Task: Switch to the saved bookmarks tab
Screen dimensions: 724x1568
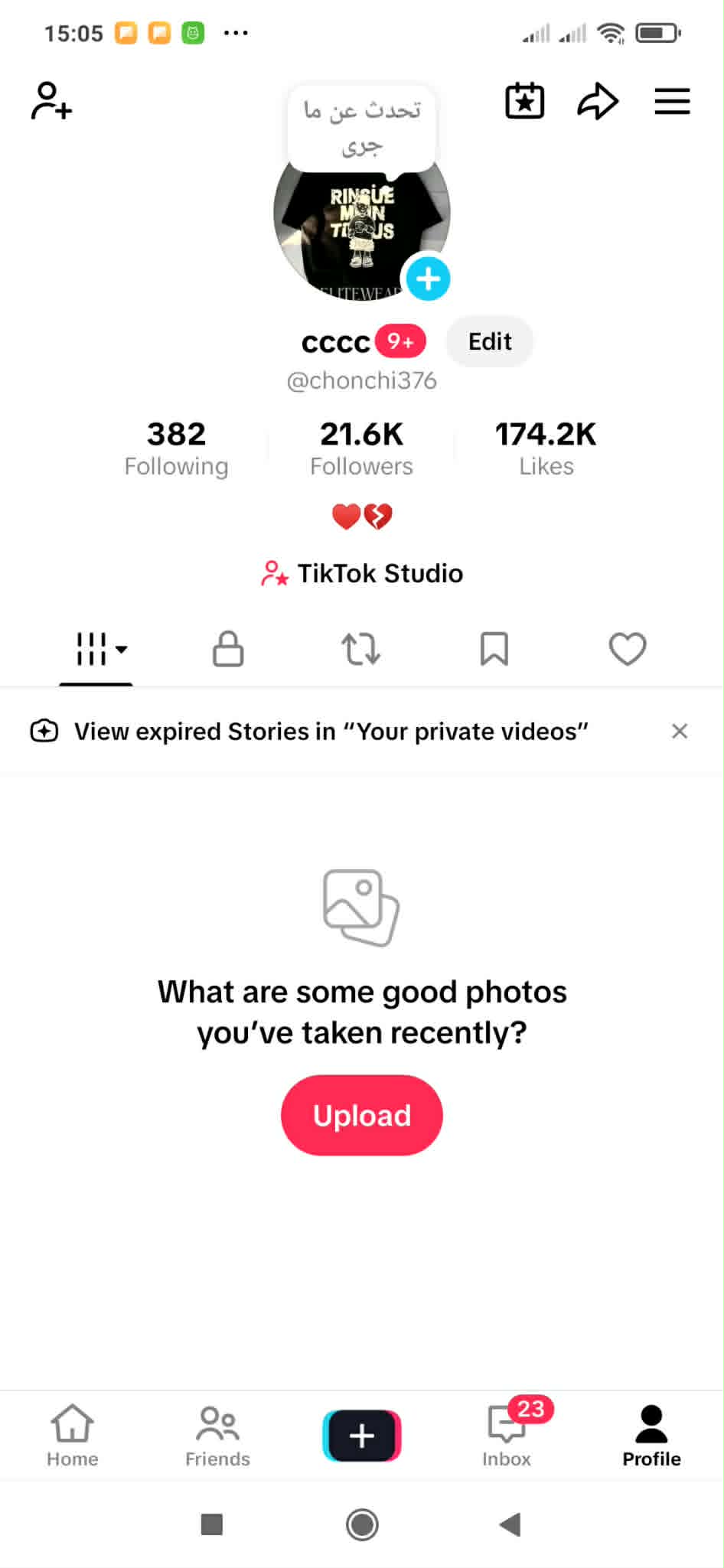Action: (x=494, y=649)
